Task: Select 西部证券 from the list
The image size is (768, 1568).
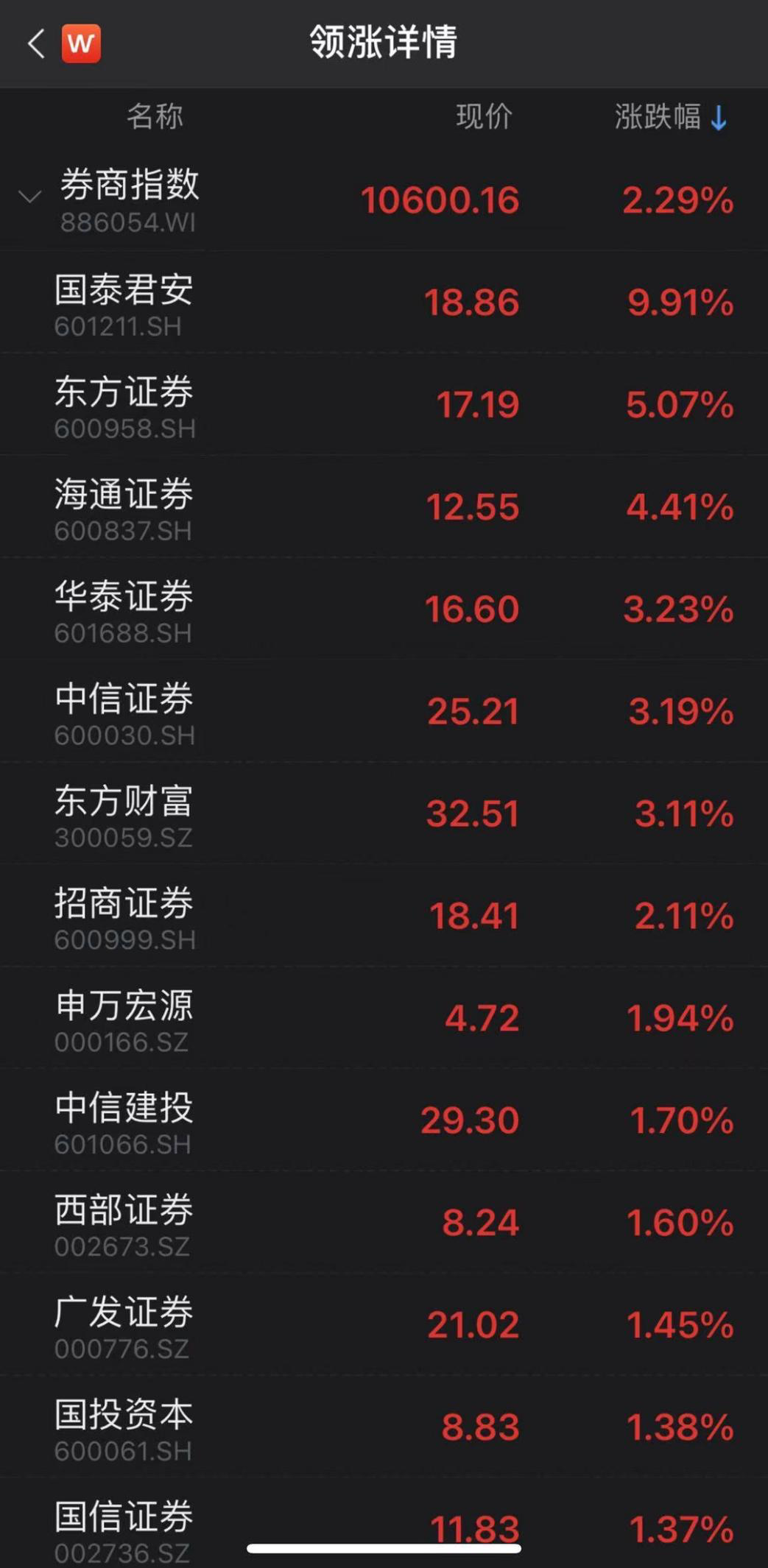Action: coord(384,1223)
